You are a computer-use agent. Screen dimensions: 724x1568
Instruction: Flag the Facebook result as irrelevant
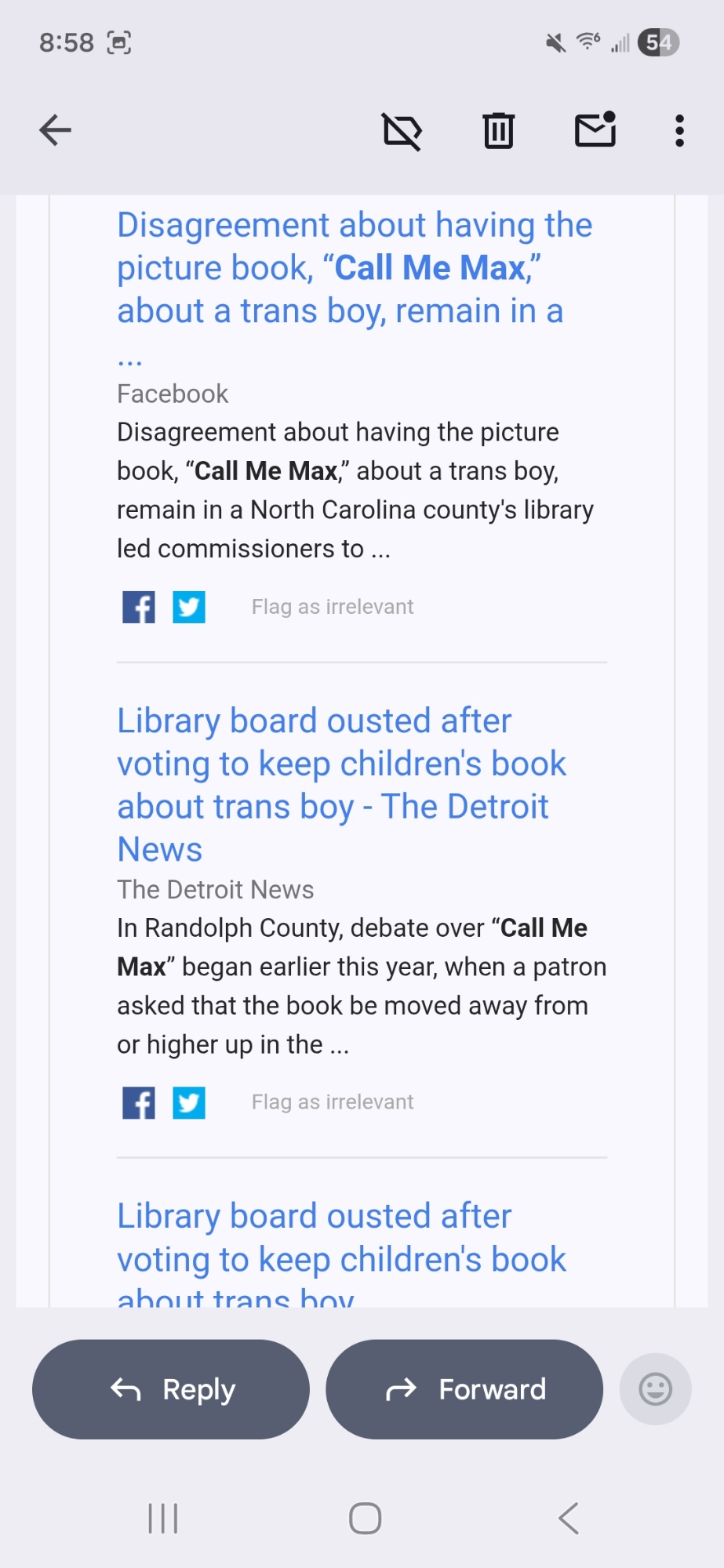coord(332,607)
